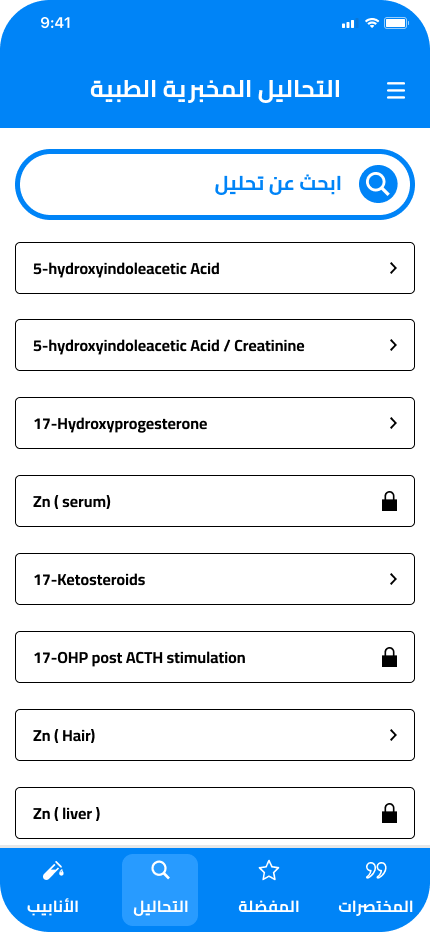Viewport: 430px width, 932px height.
Task: Tap the search field ابحث عن تحليل
Action: point(215,184)
